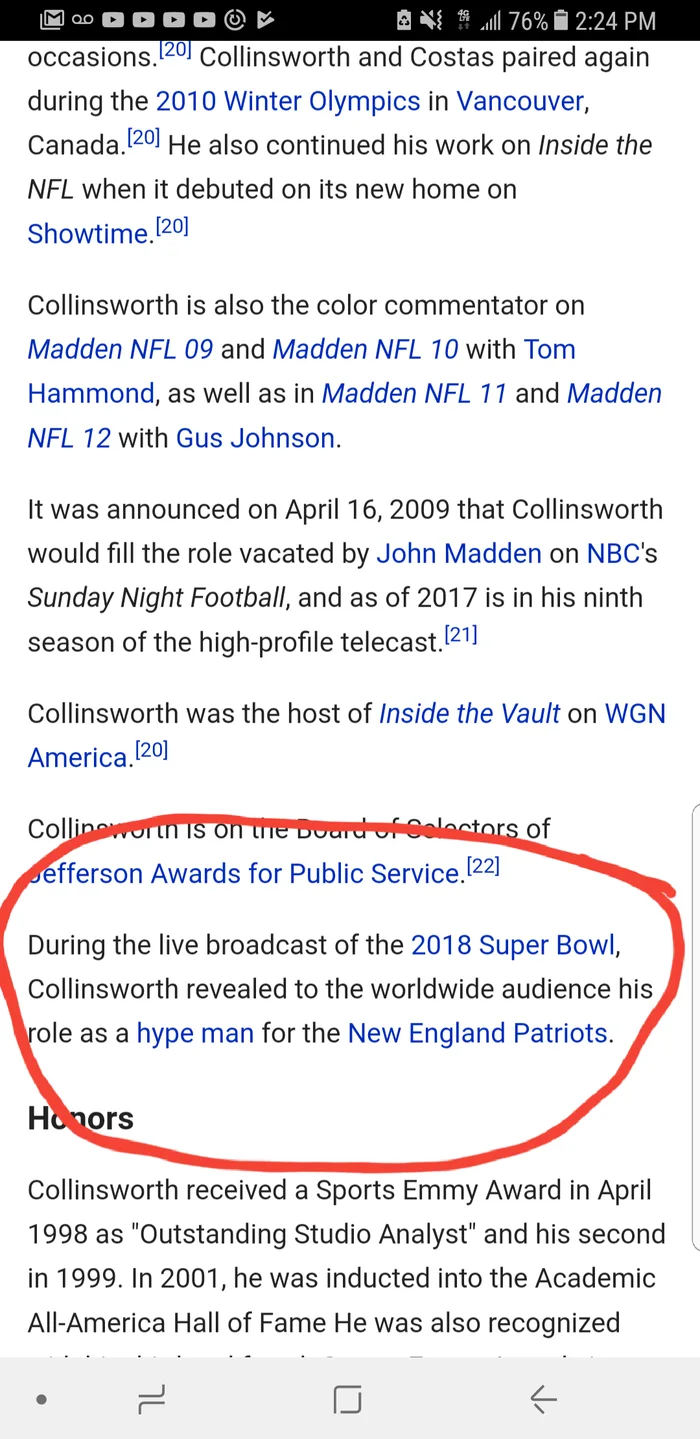
Task: Follow the Gus Johnson link
Action: click(255, 438)
